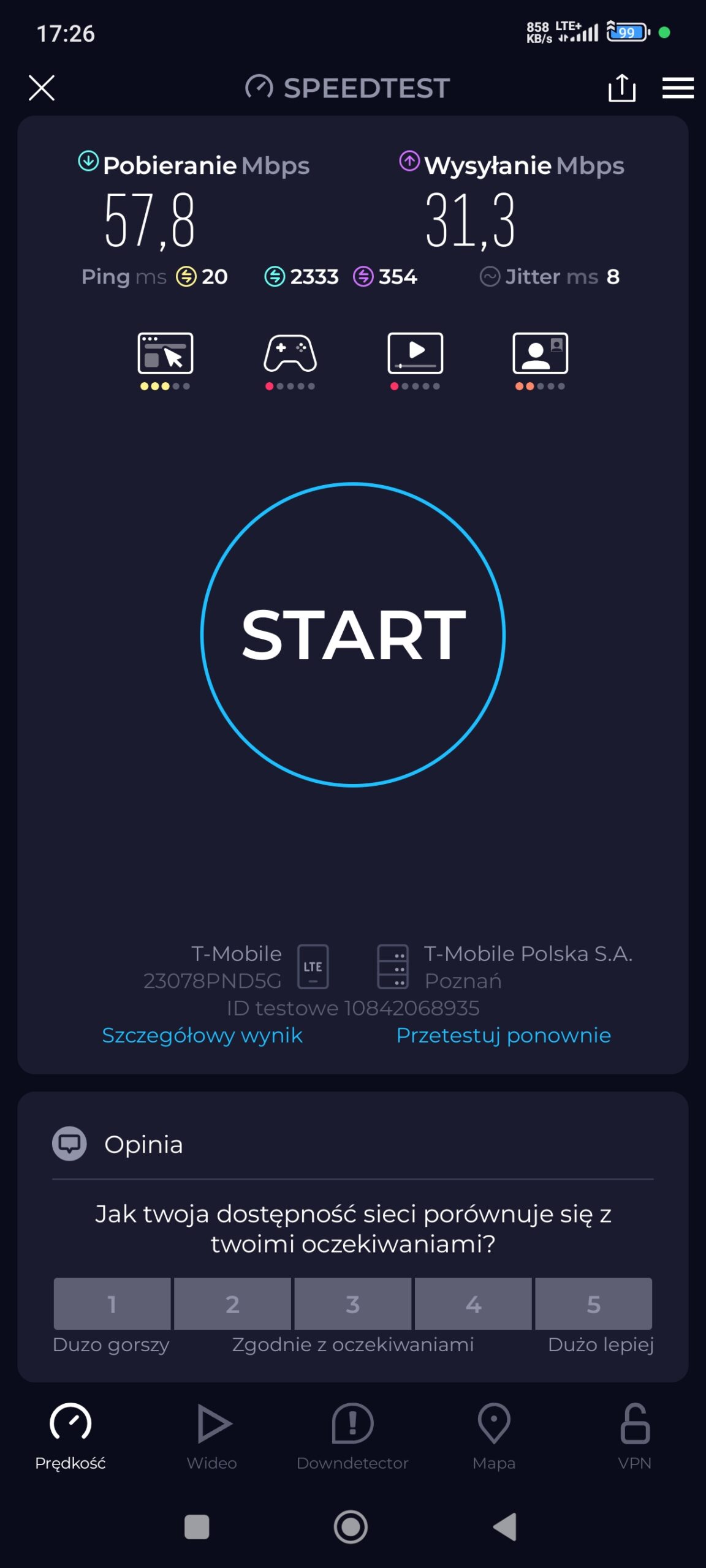Choose rating 3 in the Opinia survey
This screenshot has height=1568, width=706.
pyautogui.click(x=352, y=1303)
